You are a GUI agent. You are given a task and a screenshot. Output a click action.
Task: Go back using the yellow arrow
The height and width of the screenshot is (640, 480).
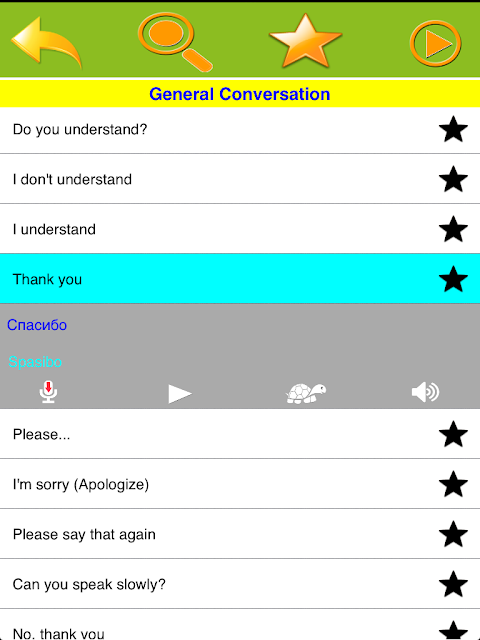point(46,42)
